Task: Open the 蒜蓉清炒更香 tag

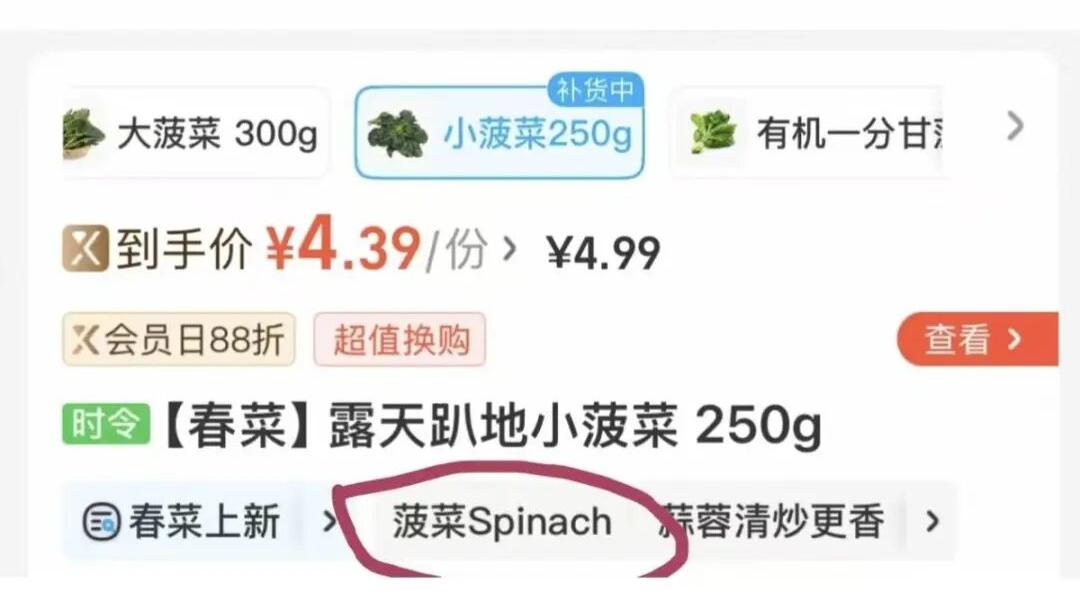Action: click(x=772, y=522)
